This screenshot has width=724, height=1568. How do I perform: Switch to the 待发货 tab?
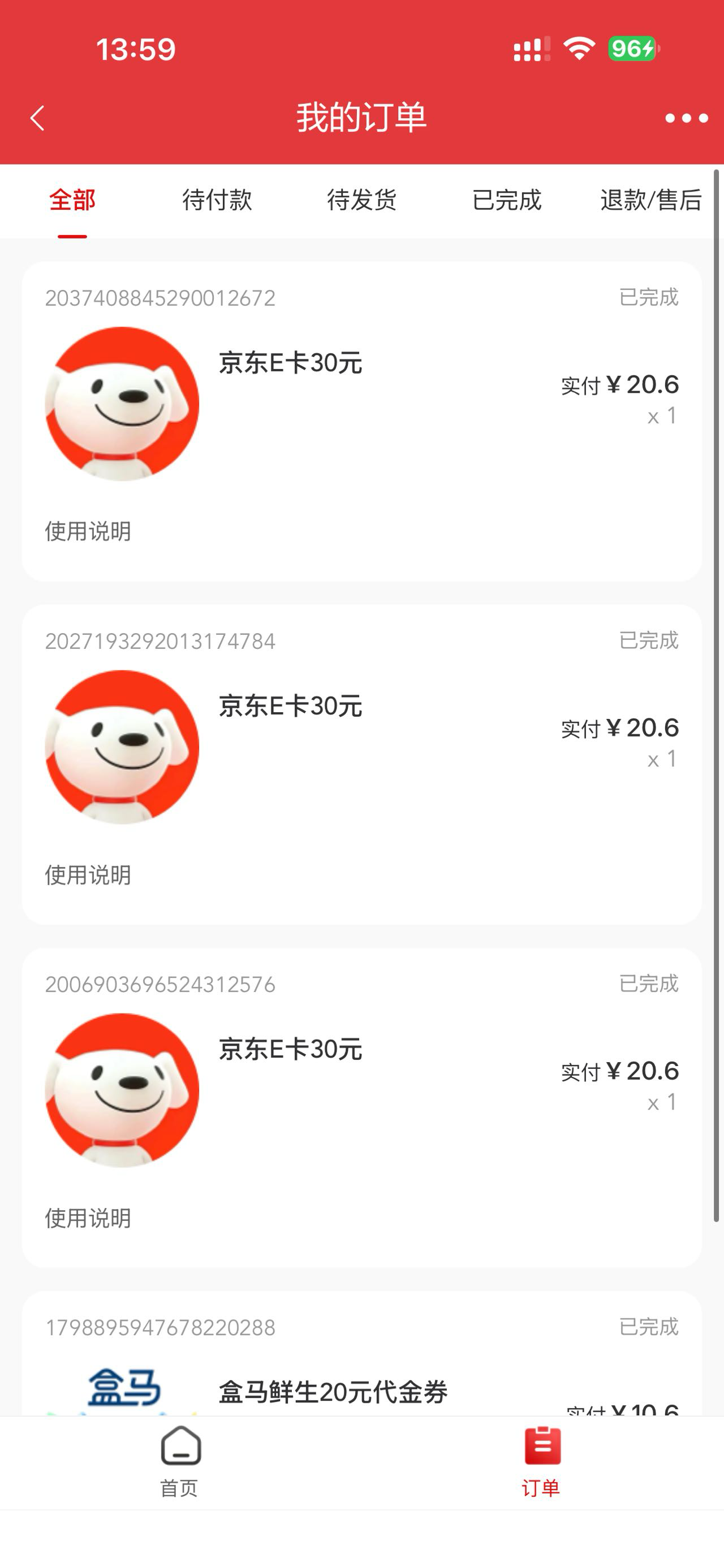361,200
